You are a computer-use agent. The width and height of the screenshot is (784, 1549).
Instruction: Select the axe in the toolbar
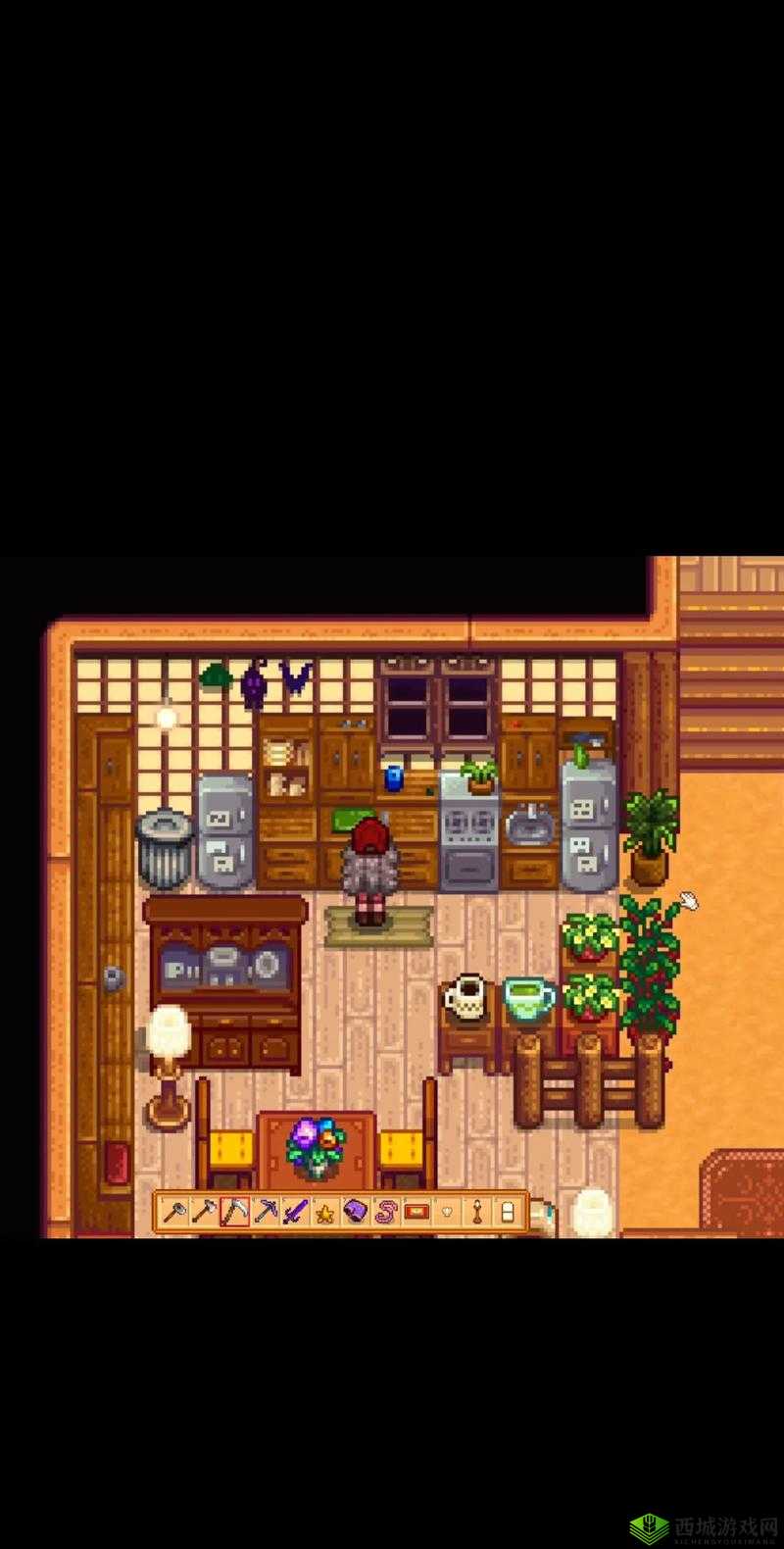point(204,1213)
